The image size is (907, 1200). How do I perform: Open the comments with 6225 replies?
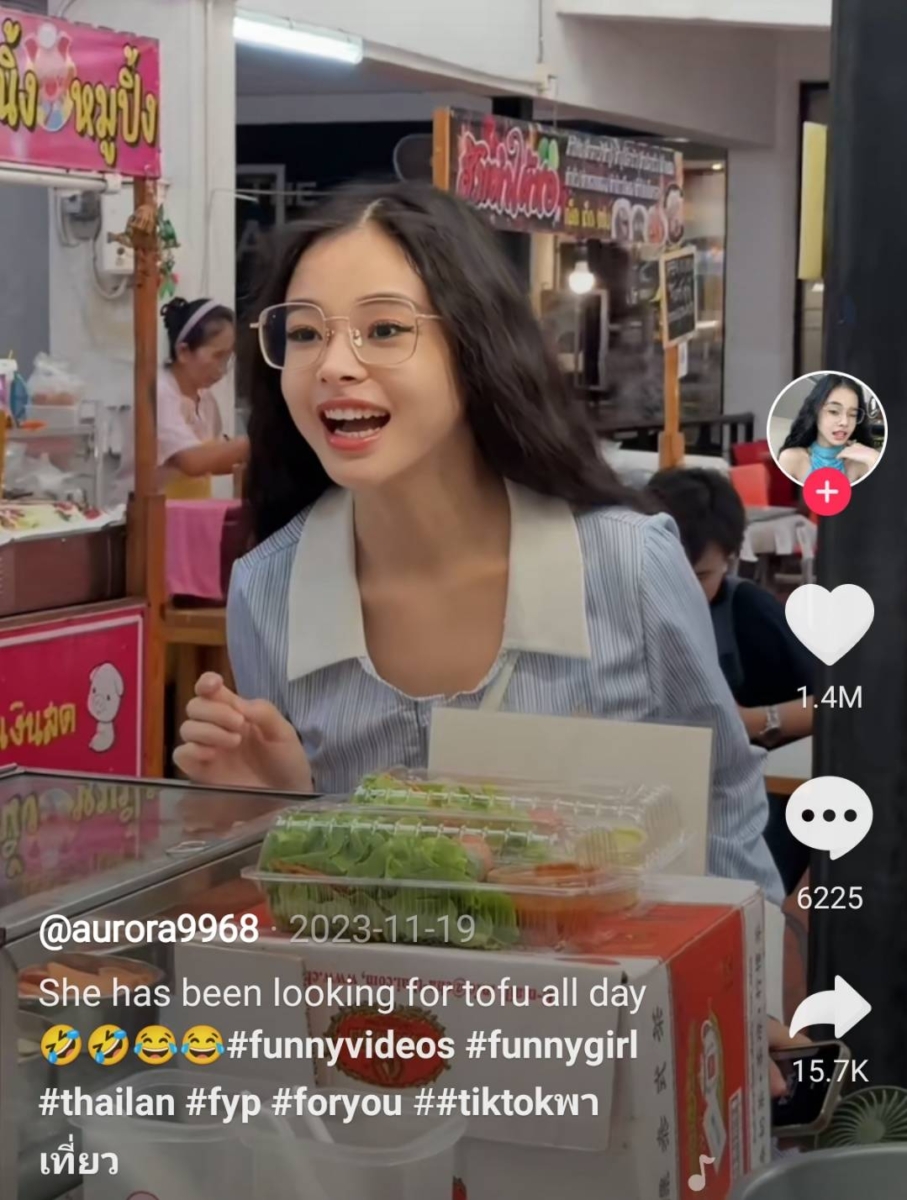point(829,817)
